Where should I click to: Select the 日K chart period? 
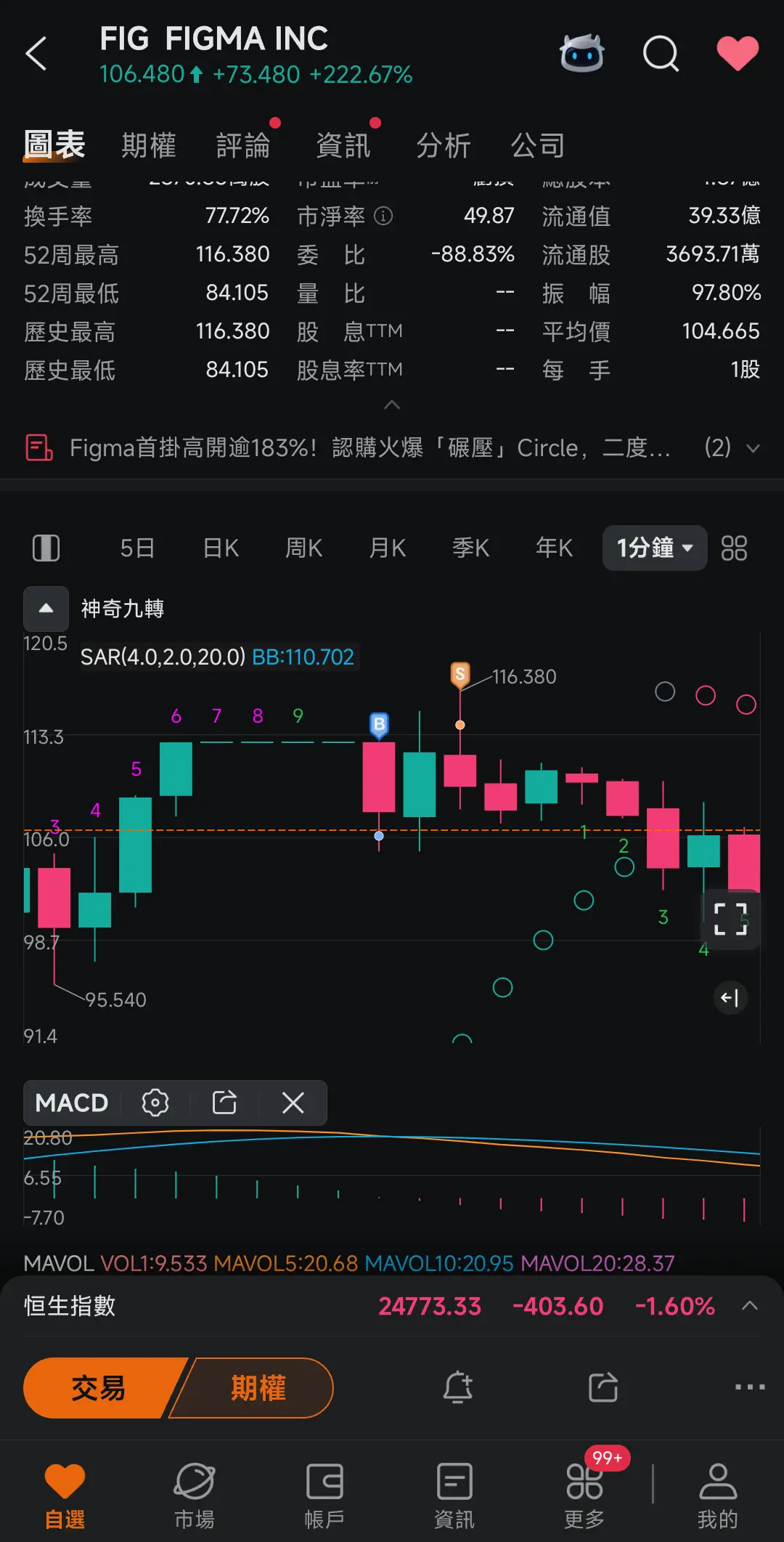[221, 548]
